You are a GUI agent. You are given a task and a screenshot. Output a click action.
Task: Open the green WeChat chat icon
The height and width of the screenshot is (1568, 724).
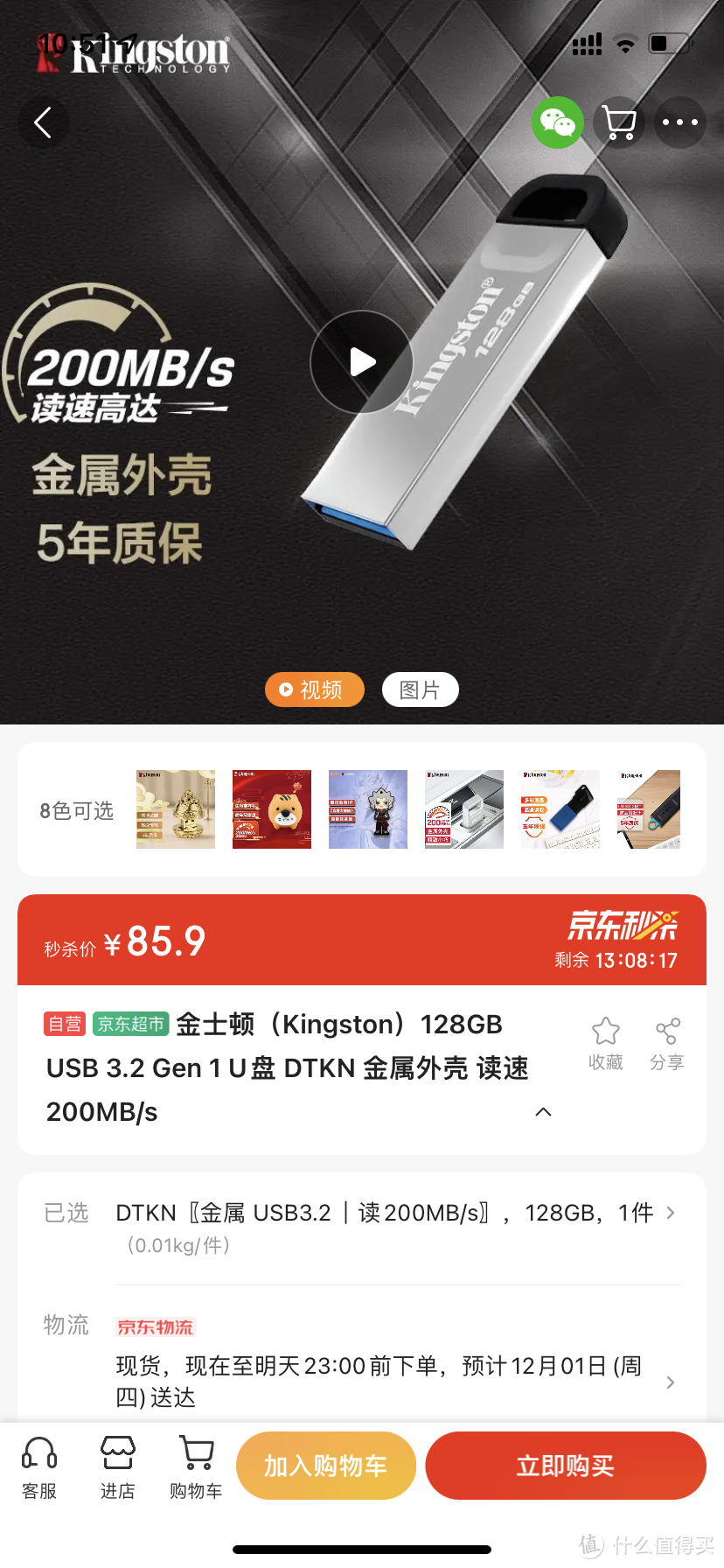557,122
